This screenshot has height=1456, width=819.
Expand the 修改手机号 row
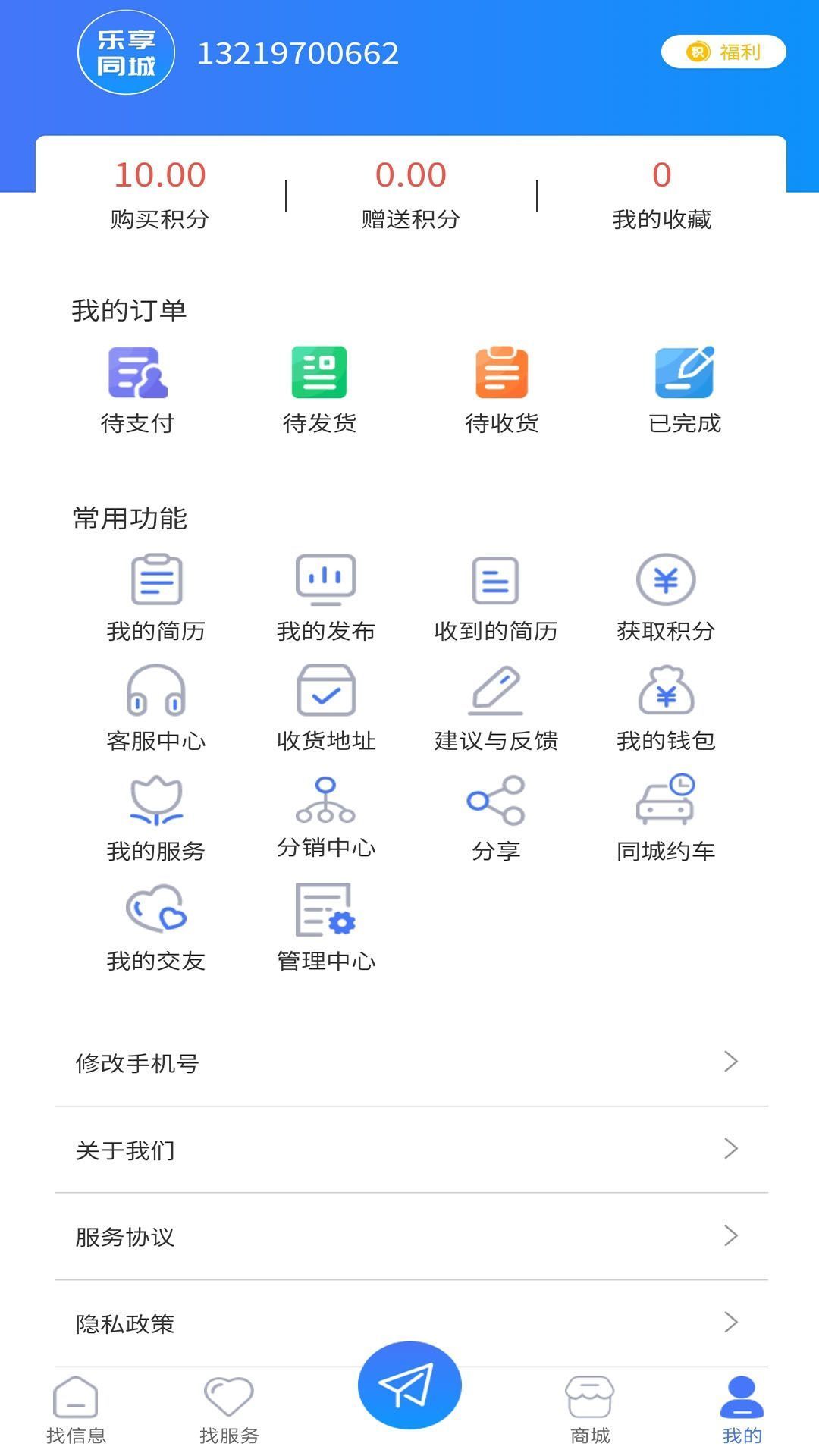coord(409,1063)
